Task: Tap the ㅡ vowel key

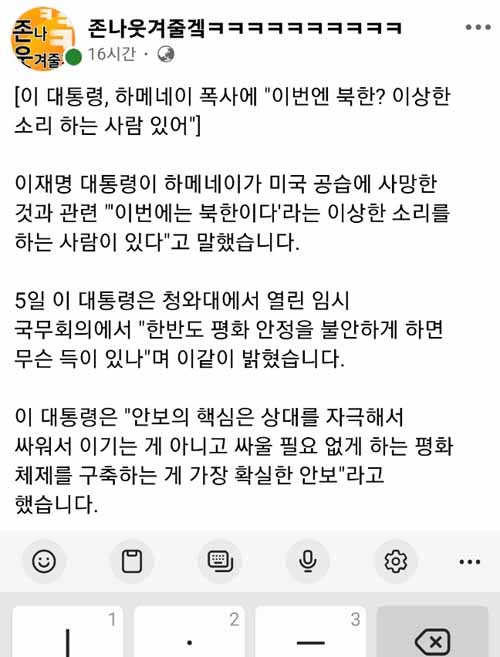Action: [311, 631]
